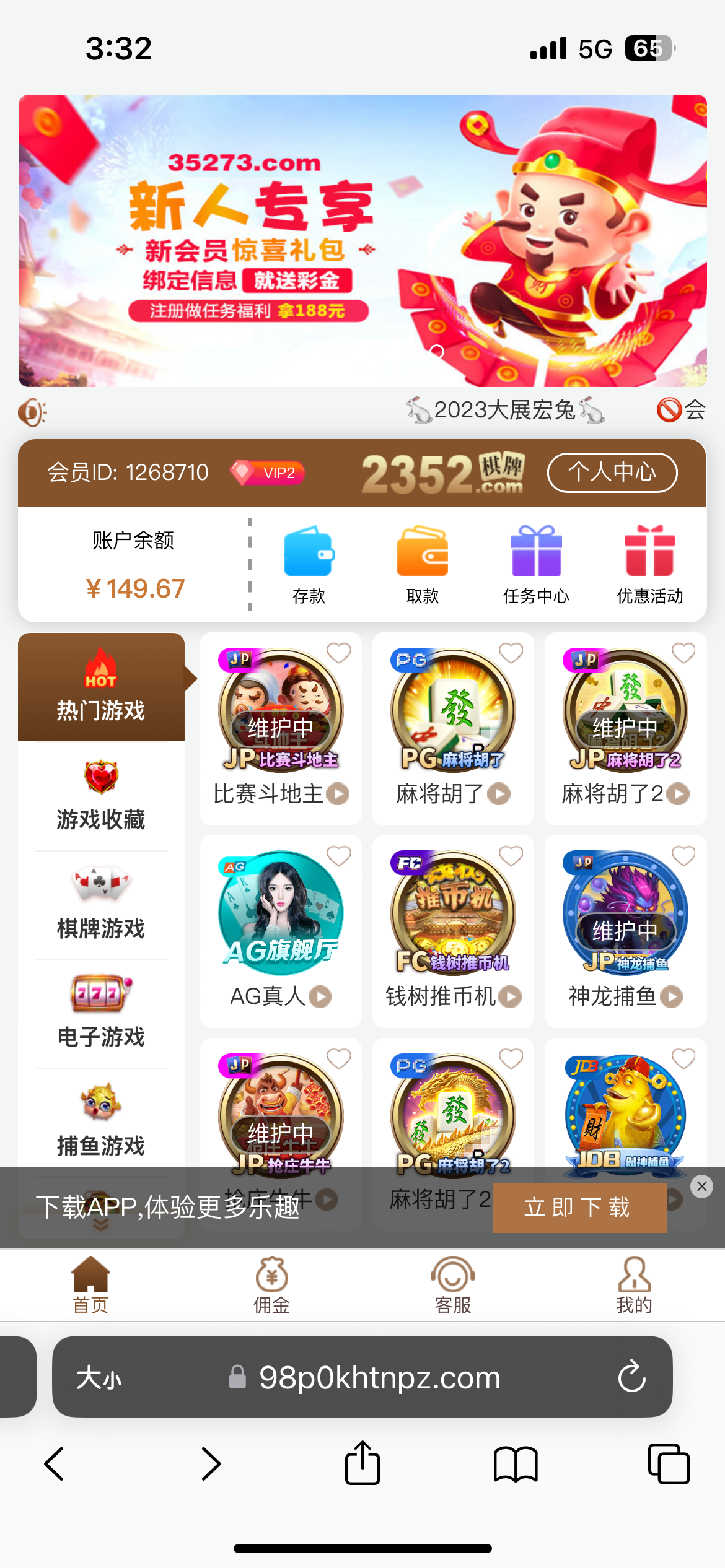Open 个人中心 personal center

612,473
